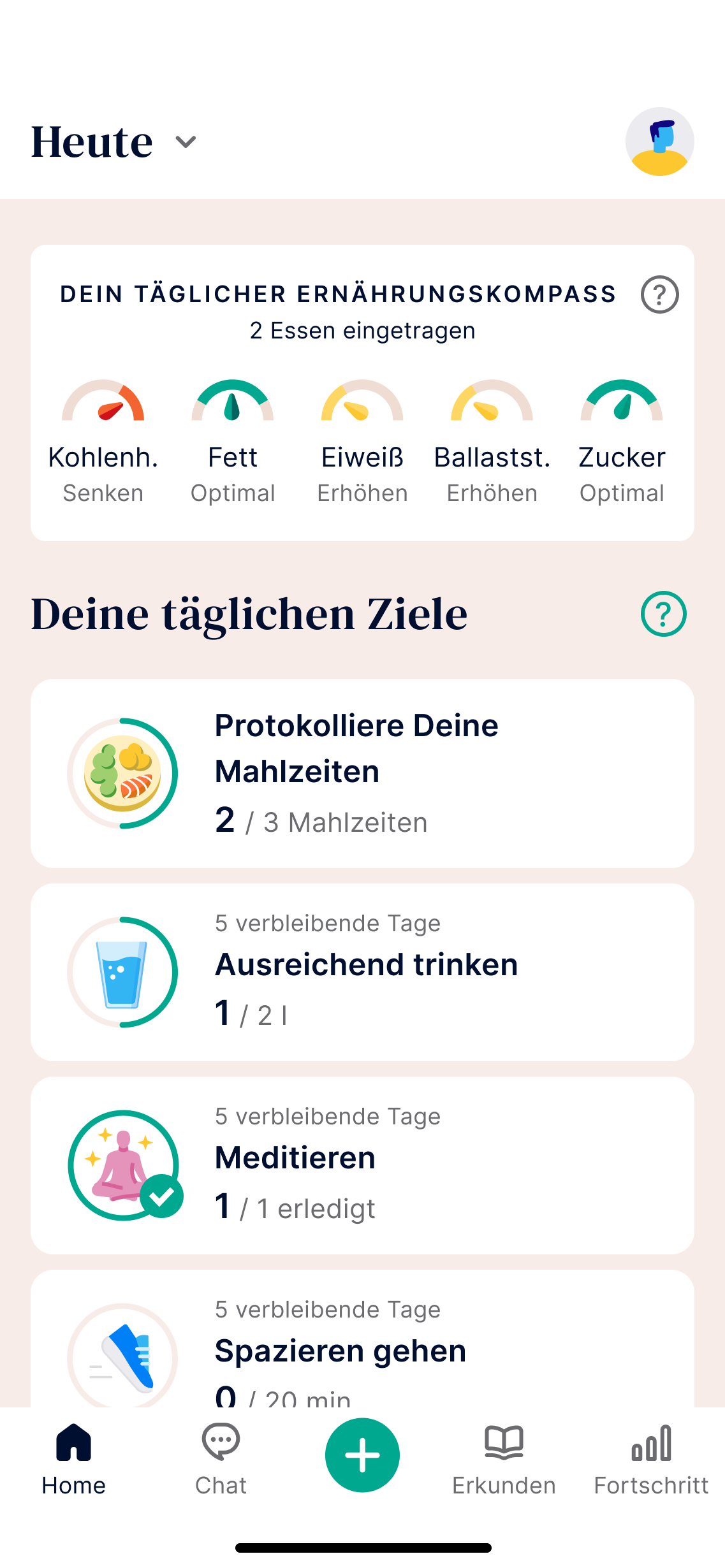Open the profile avatar
This screenshot has width=725, height=1568.
659,142
